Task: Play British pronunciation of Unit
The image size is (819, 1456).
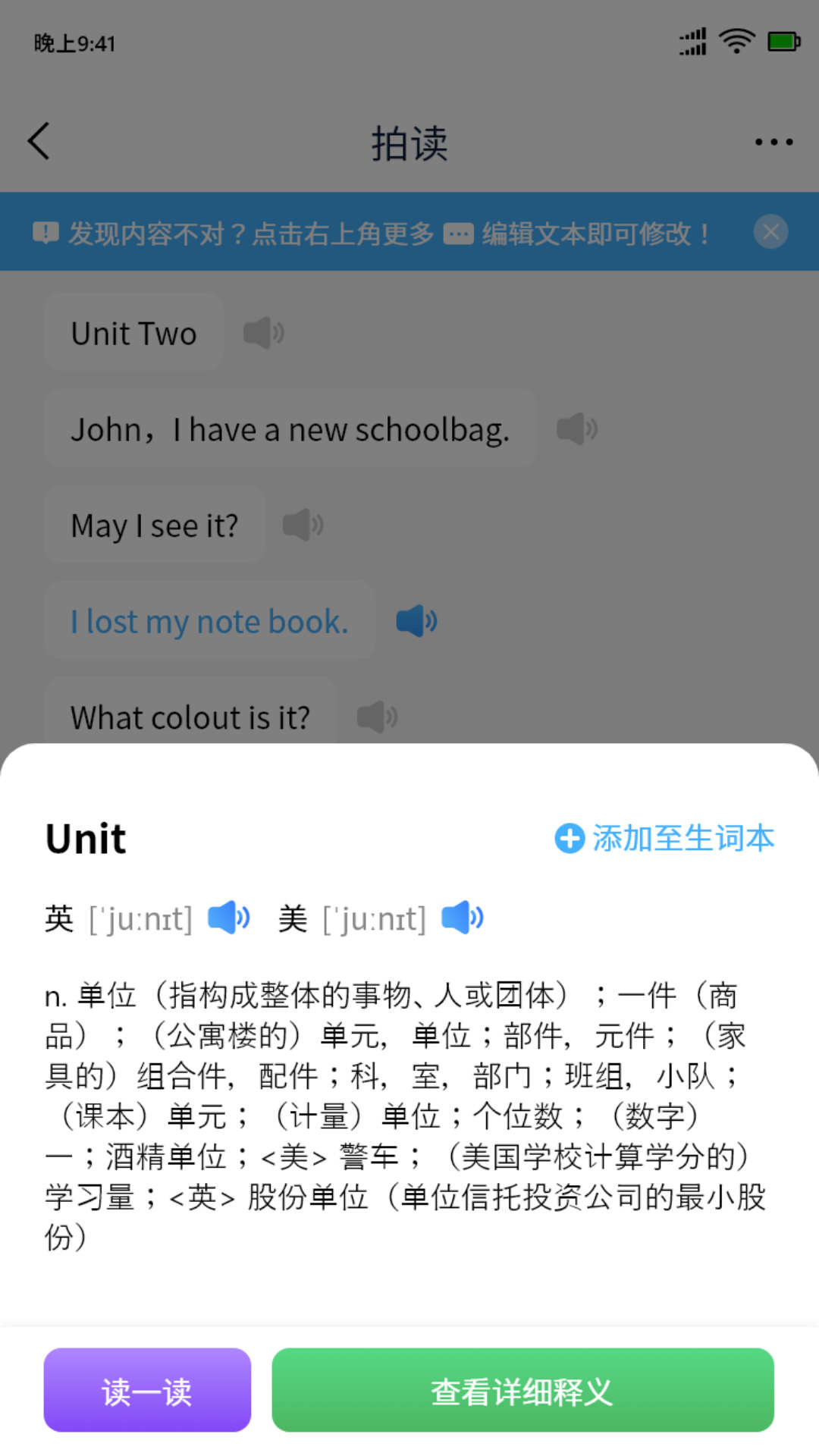Action: click(x=227, y=918)
